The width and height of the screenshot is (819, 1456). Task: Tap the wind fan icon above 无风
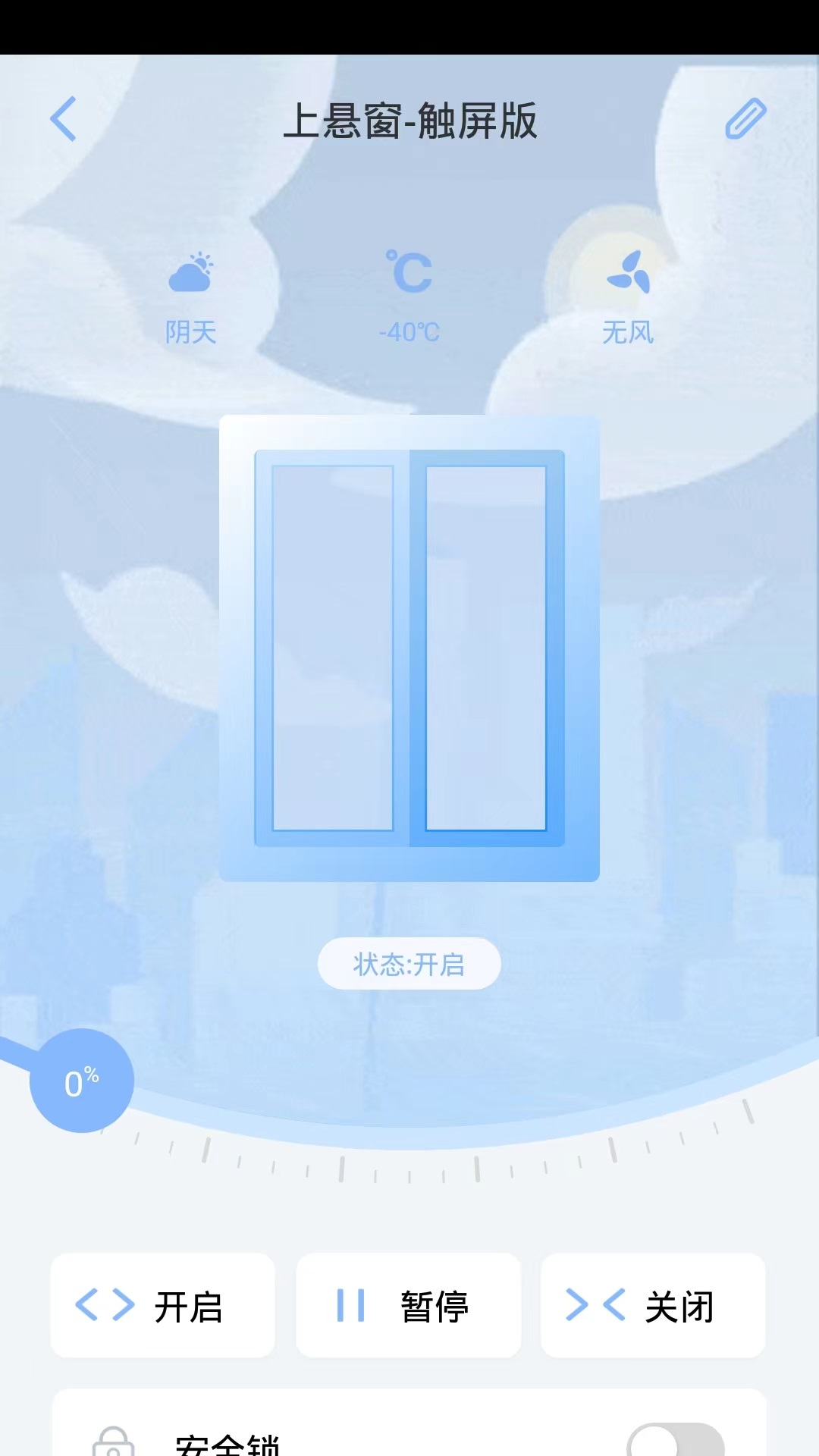[629, 273]
